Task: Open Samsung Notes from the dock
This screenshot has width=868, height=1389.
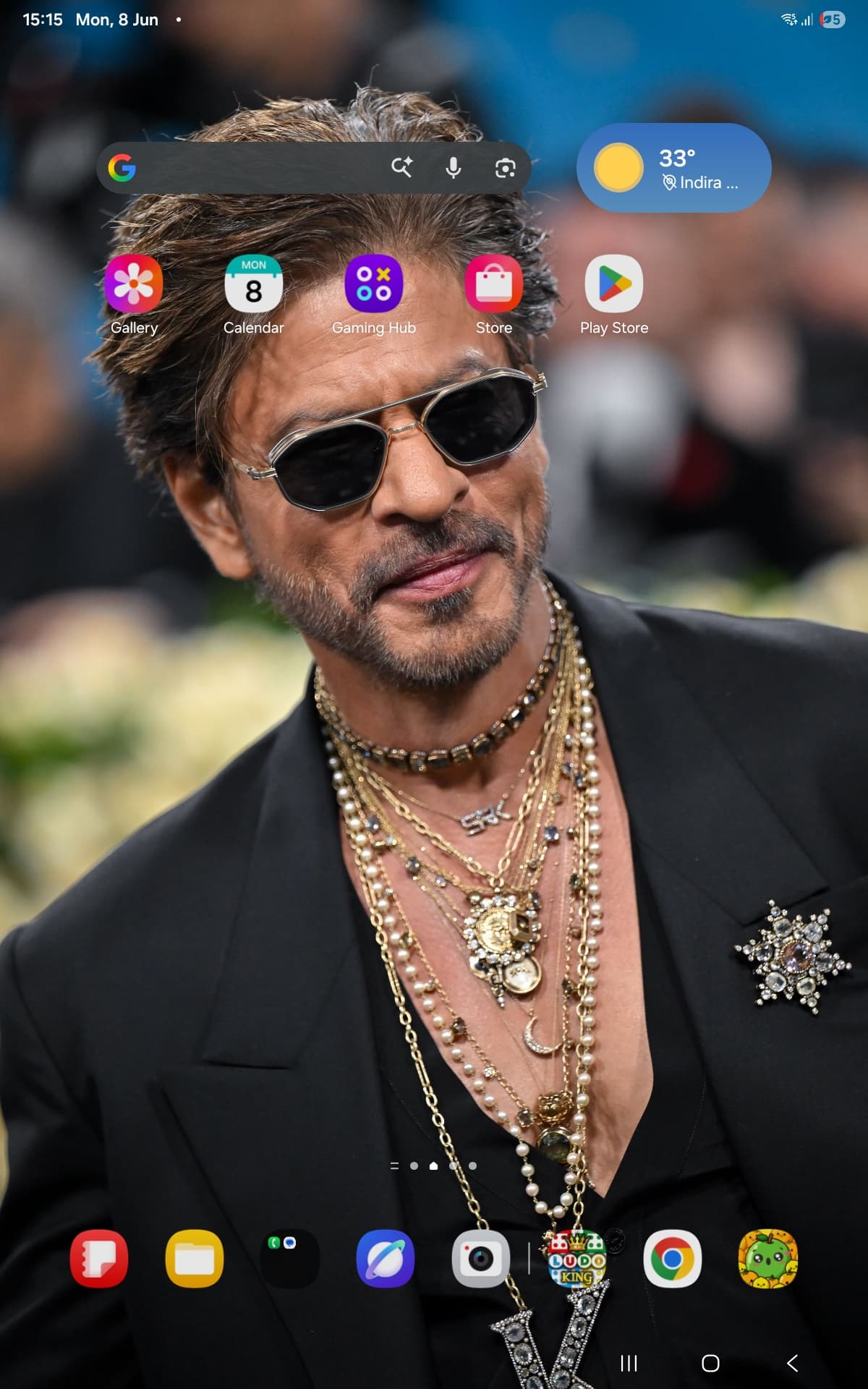Action: (99, 1259)
